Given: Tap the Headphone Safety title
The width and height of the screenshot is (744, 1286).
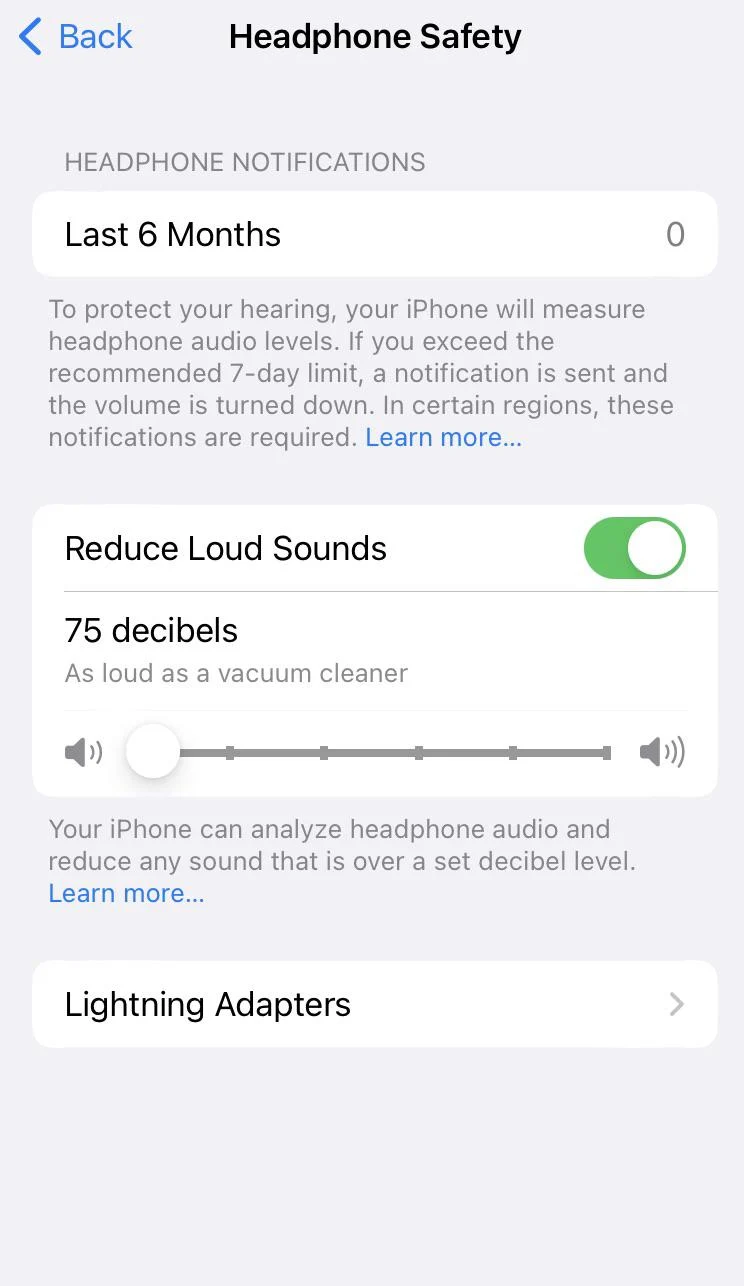Looking at the screenshot, I should 375,36.
